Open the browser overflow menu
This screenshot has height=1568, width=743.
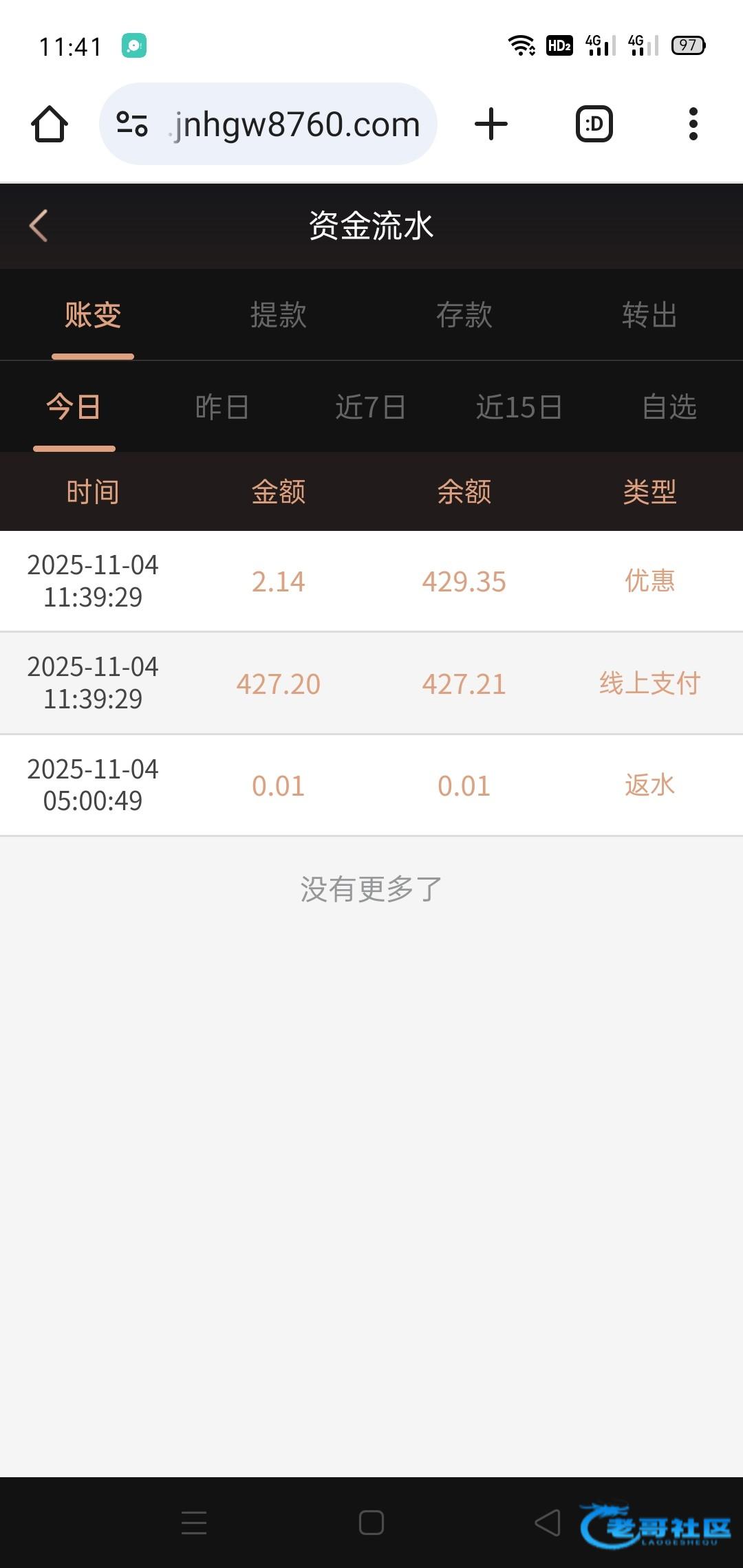[693, 124]
